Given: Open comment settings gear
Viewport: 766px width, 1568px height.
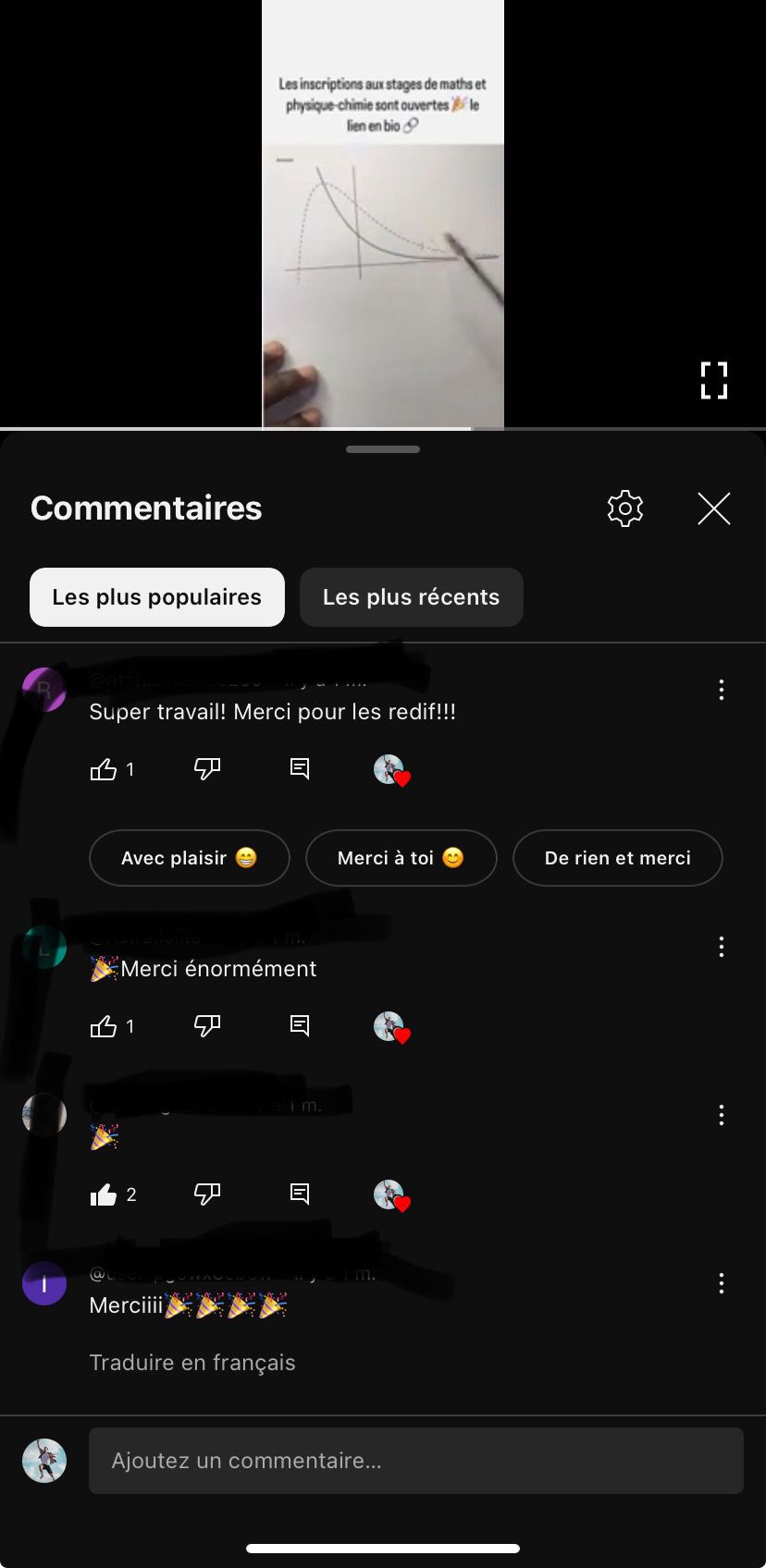Looking at the screenshot, I should pyautogui.click(x=624, y=508).
